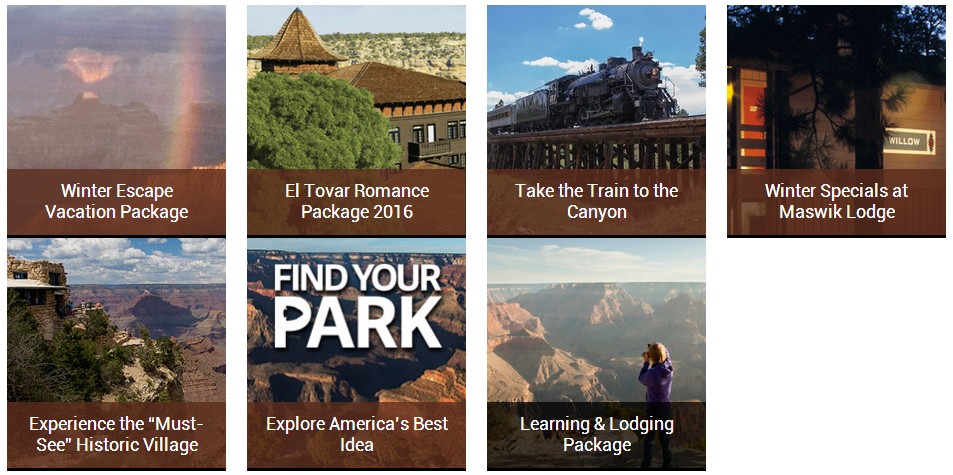Select Take the Train to the Canyon
953x475 pixels.
coord(596,121)
